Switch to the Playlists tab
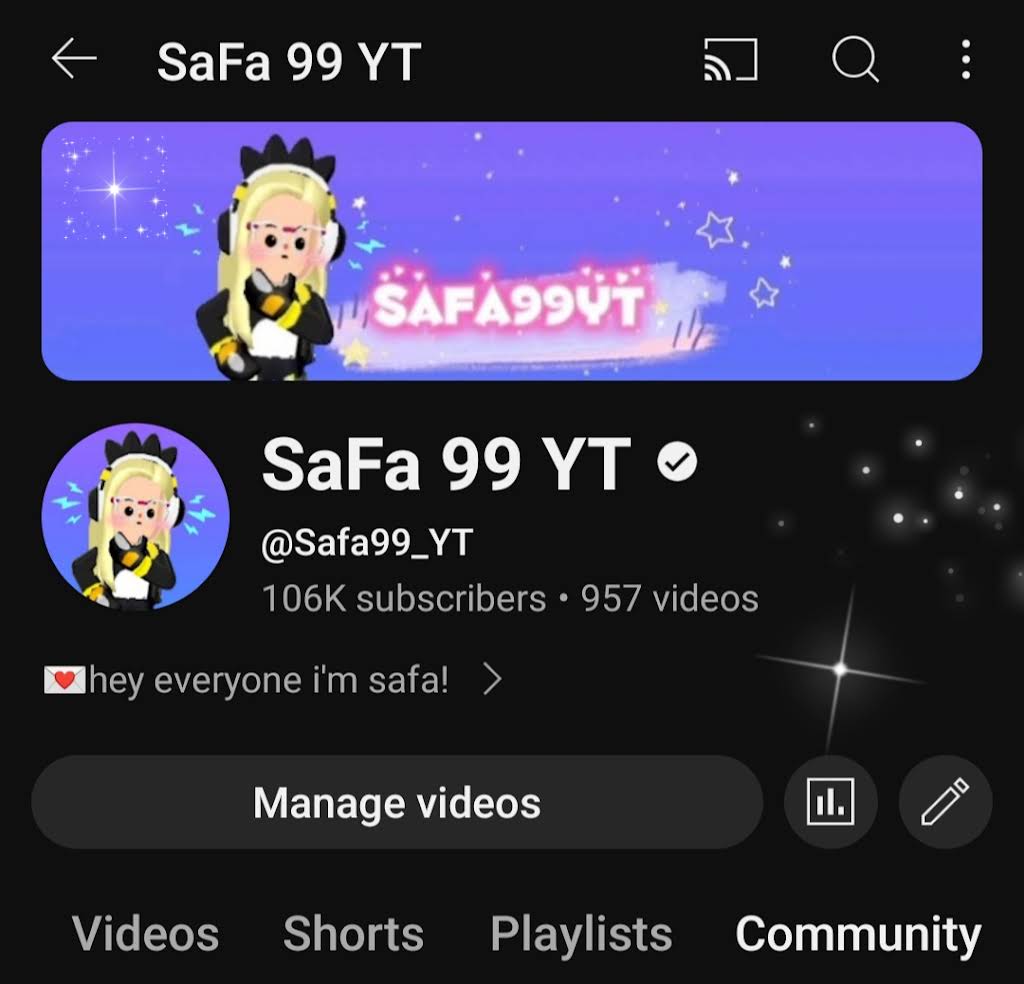This screenshot has height=984, width=1024. coord(581,934)
